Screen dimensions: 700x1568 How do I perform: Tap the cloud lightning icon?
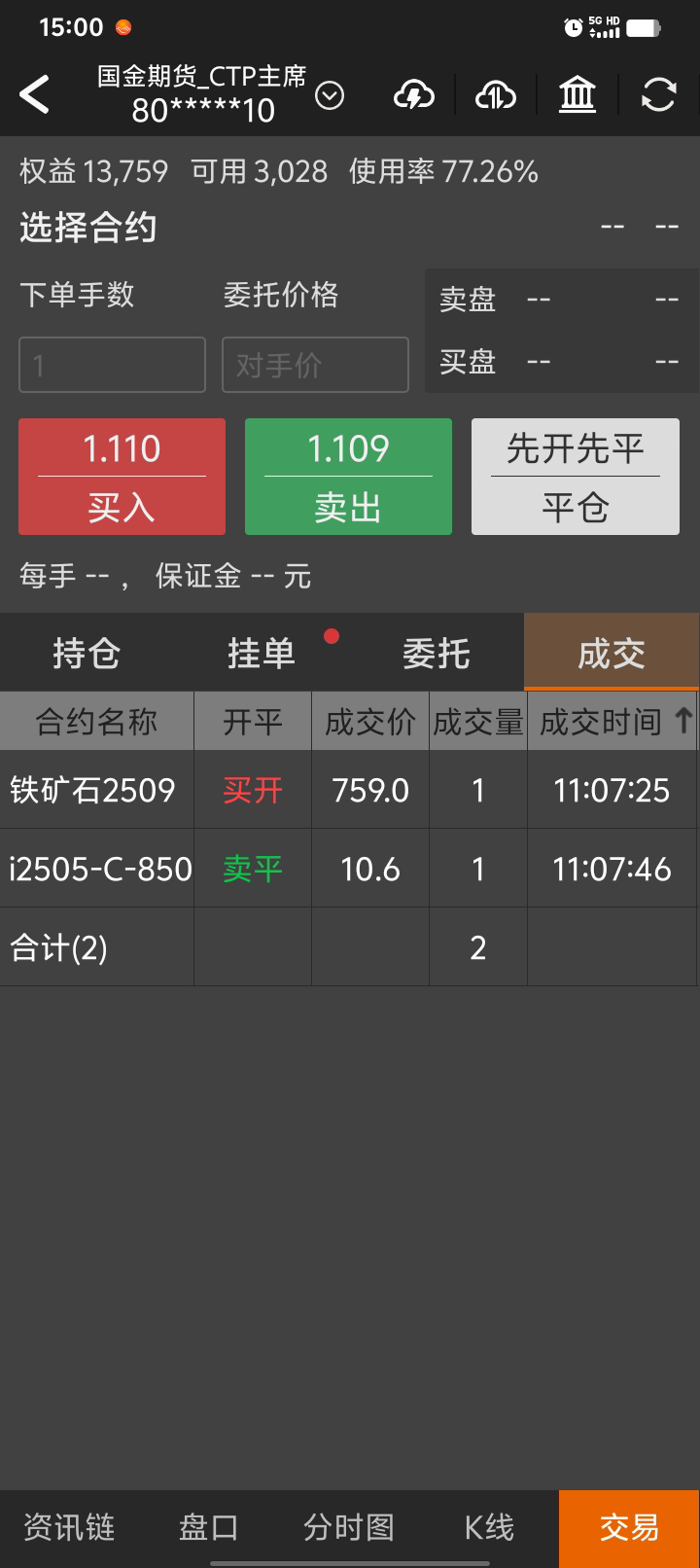(413, 94)
